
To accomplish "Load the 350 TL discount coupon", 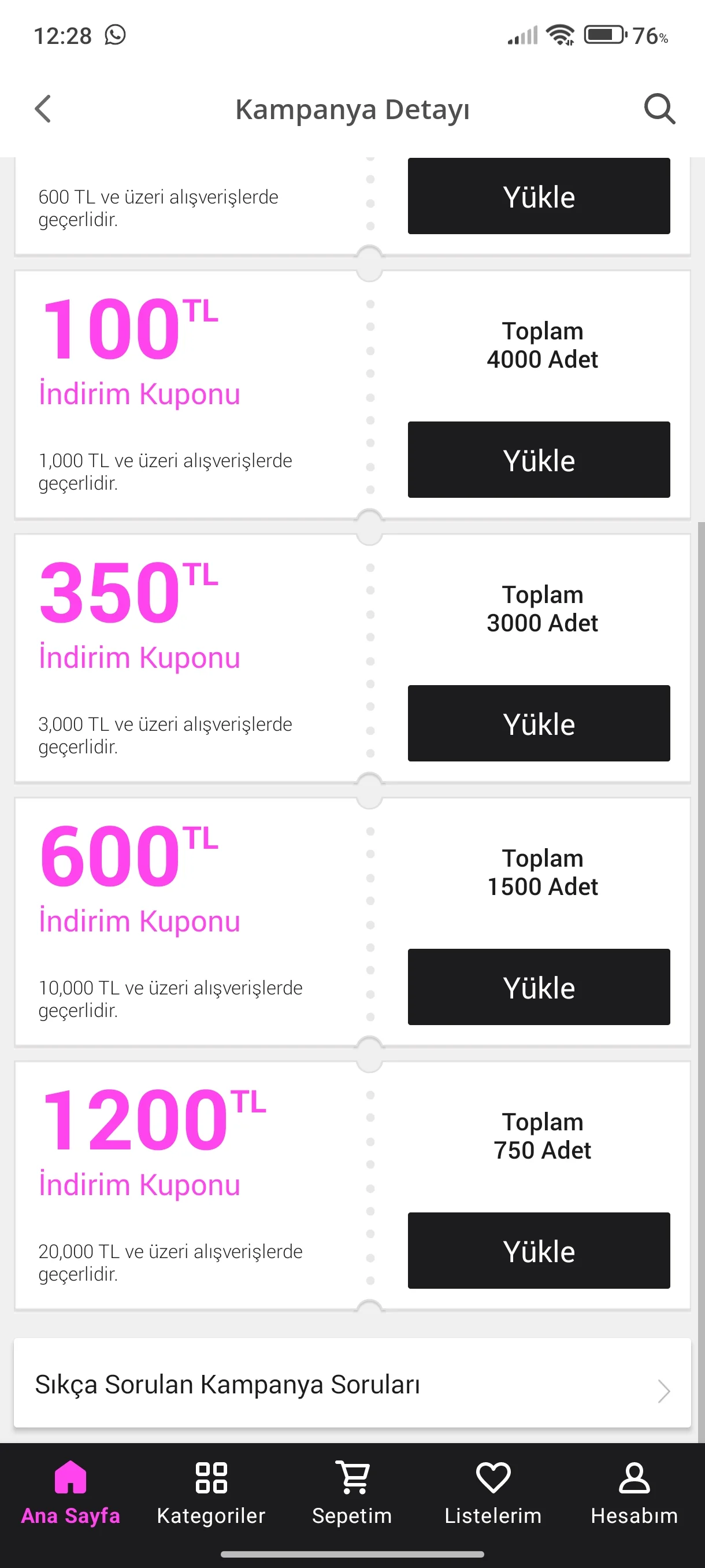I will click(x=539, y=723).
